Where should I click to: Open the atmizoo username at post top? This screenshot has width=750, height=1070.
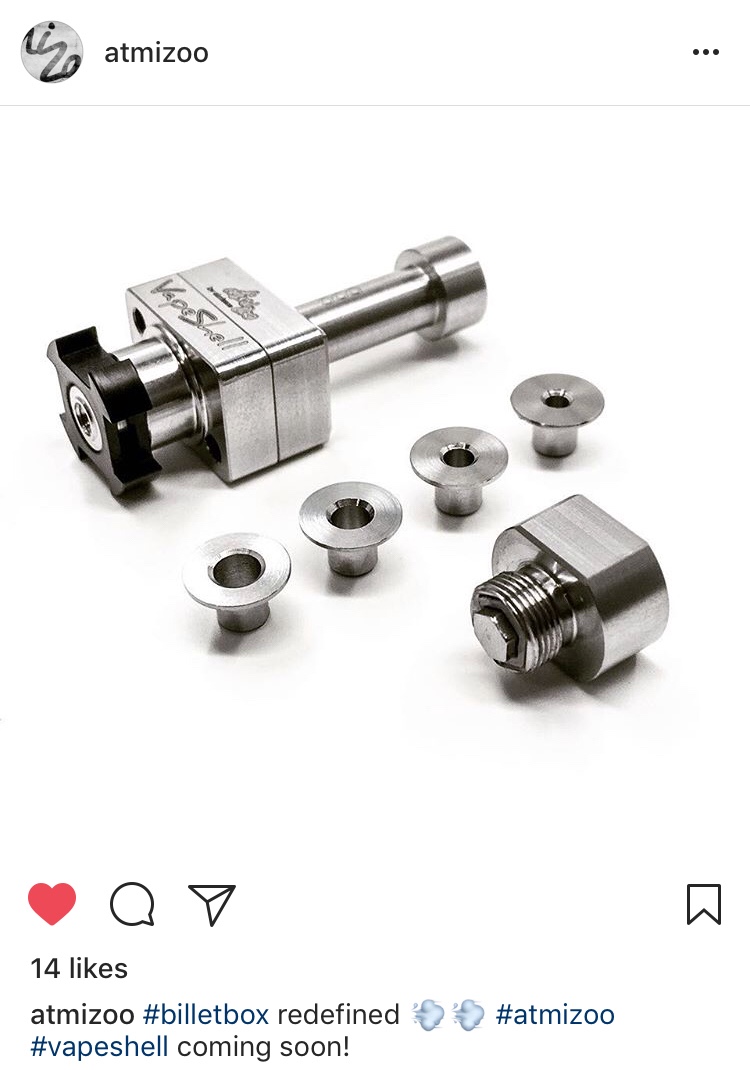click(156, 52)
